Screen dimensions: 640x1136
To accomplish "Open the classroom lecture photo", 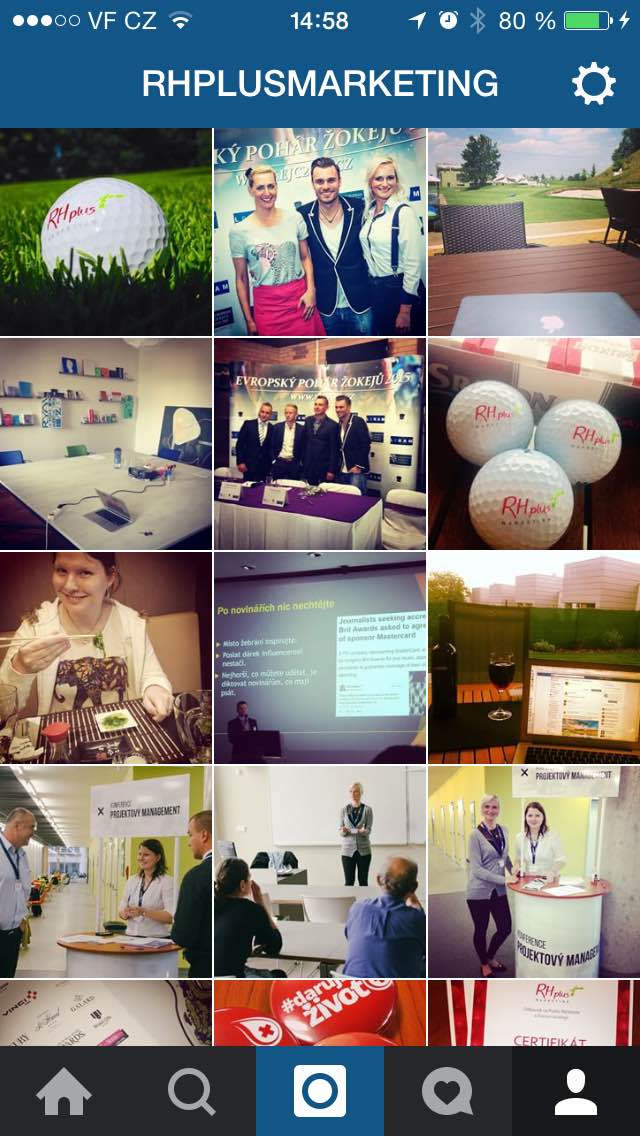I will pyautogui.click(x=320, y=871).
